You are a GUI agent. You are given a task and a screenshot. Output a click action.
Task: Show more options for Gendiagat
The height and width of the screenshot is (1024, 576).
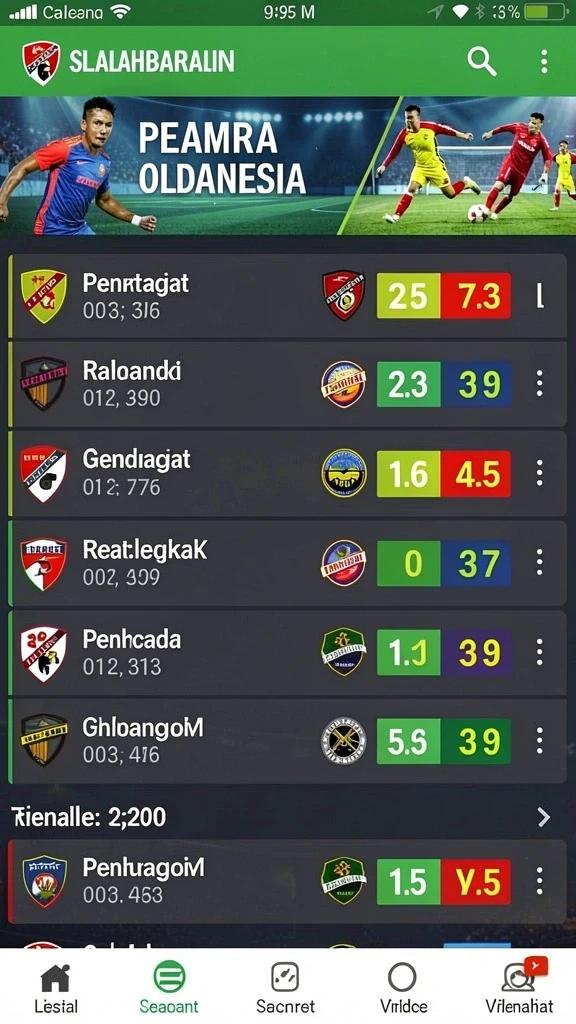click(x=539, y=473)
